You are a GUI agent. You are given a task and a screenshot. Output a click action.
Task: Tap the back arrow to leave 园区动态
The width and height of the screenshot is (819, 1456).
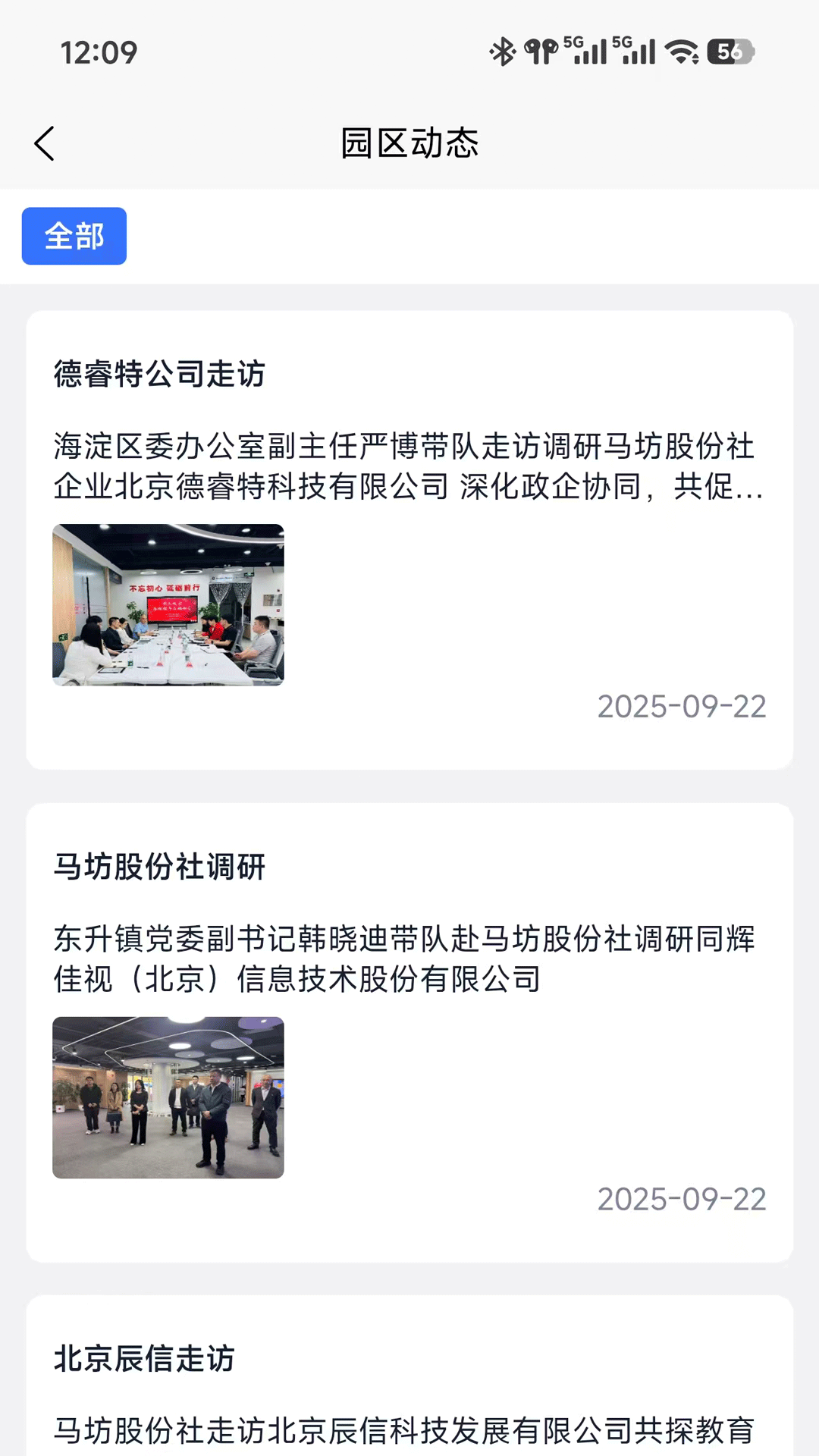45,143
